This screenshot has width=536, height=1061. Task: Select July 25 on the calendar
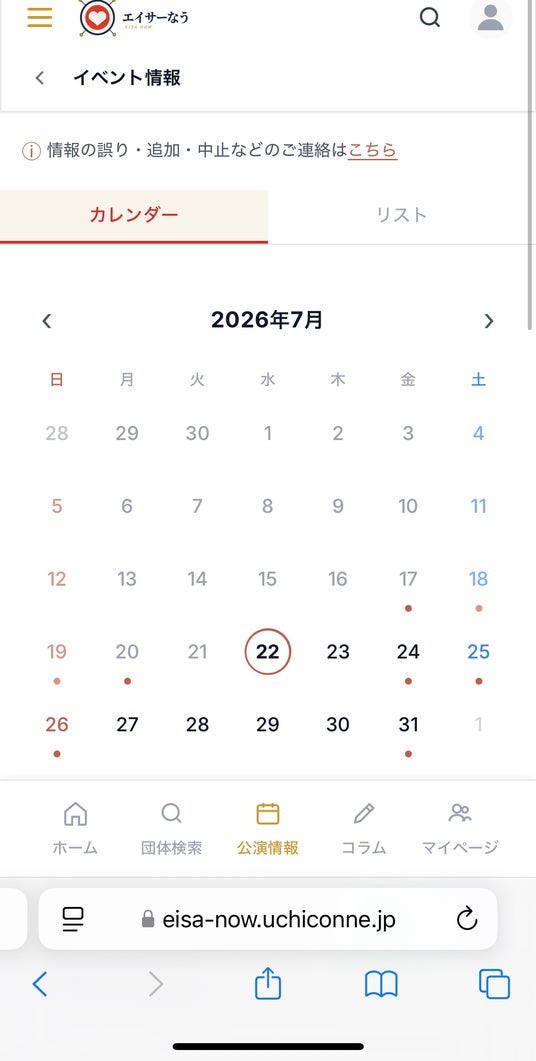[478, 652]
